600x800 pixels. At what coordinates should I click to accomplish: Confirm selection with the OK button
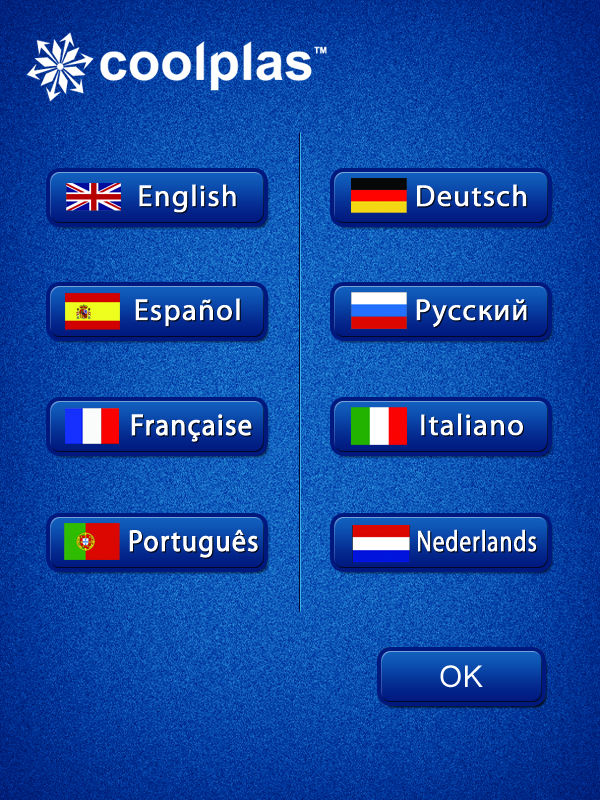coord(461,676)
